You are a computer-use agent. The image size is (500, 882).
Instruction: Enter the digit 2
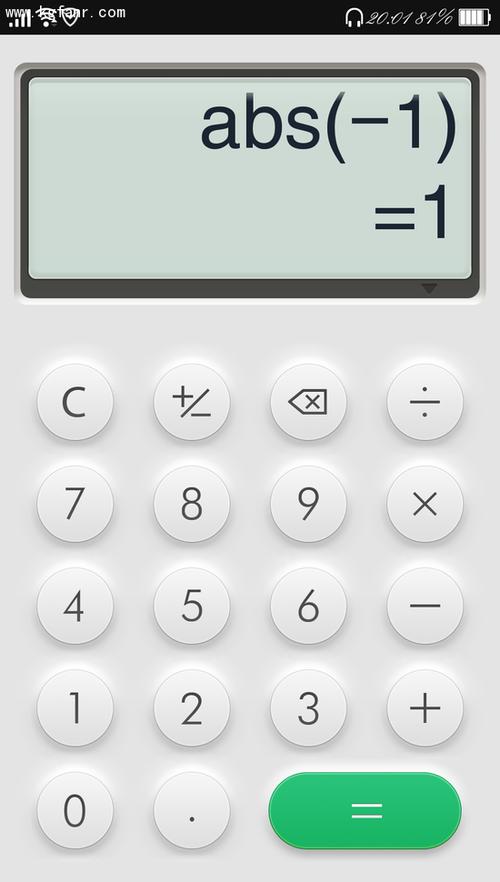tap(192, 708)
